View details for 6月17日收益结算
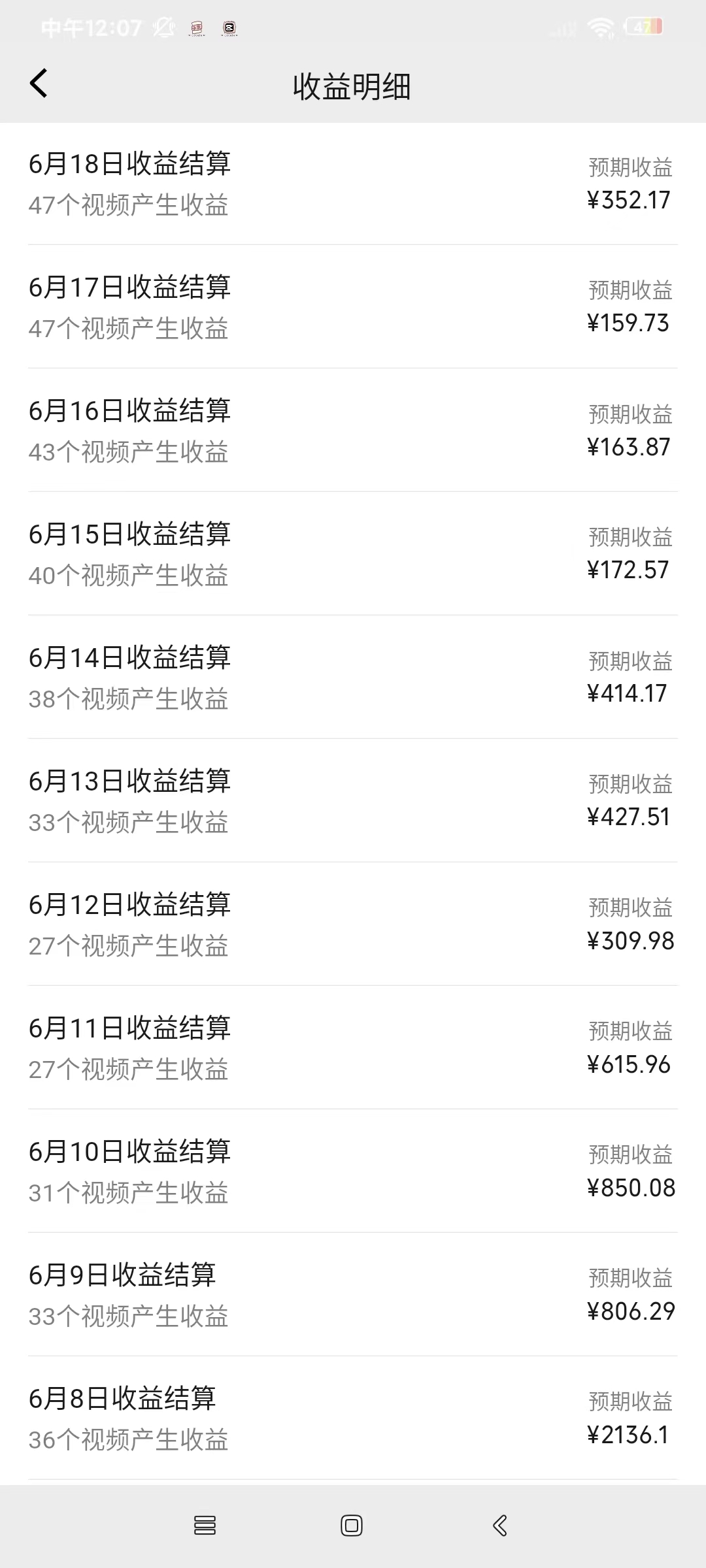 353,307
